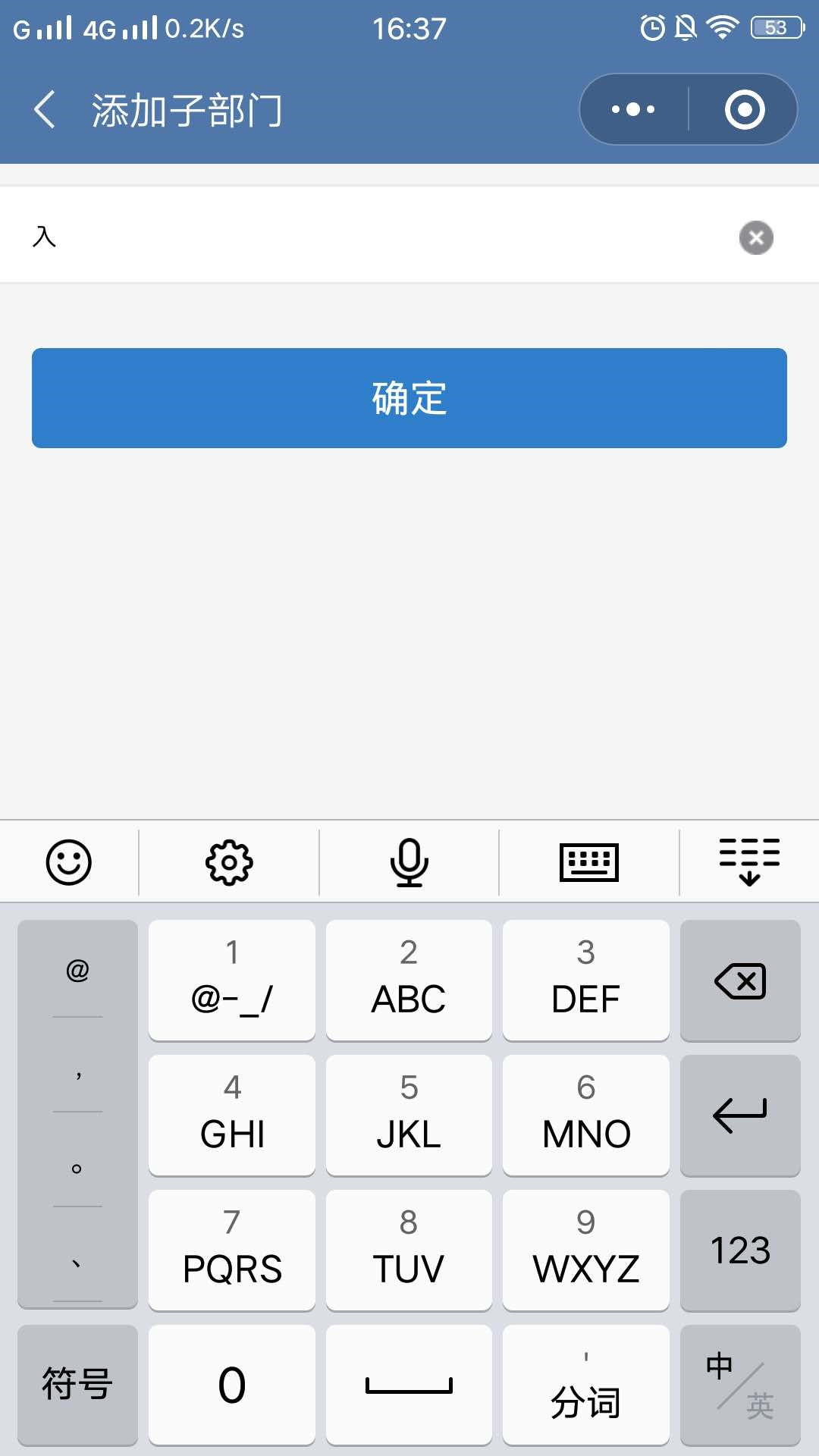The width and height of the screenshot is (819, 1456).
Task: Tap the 分词 key
Action: click(x=585, y=1385)
